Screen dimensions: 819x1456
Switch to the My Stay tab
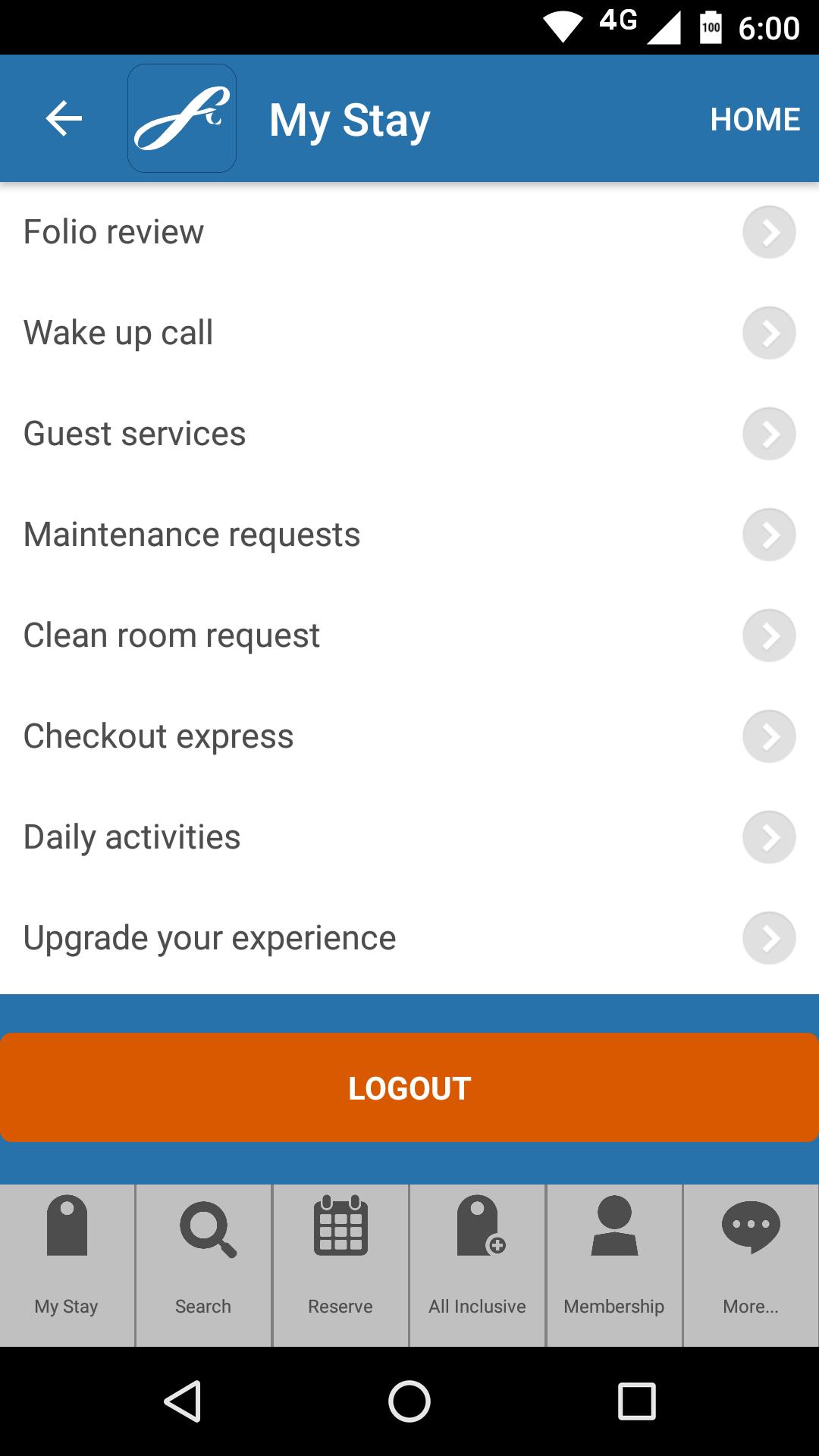[67, 1265]
